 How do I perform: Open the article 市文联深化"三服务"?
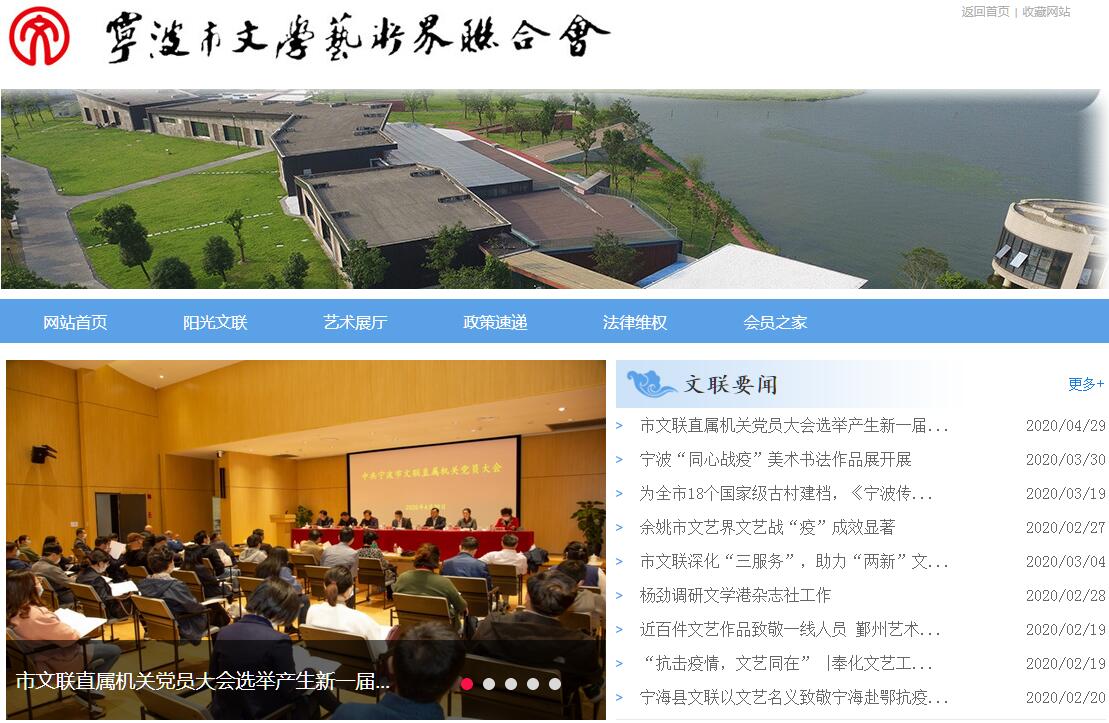pos(794,562)
